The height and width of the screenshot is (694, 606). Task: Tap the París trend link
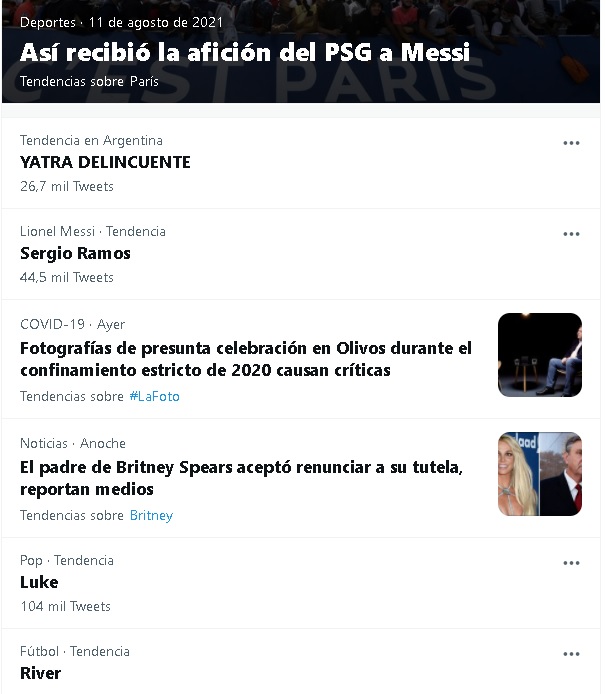pyautogui.click(x=144, y=81)
